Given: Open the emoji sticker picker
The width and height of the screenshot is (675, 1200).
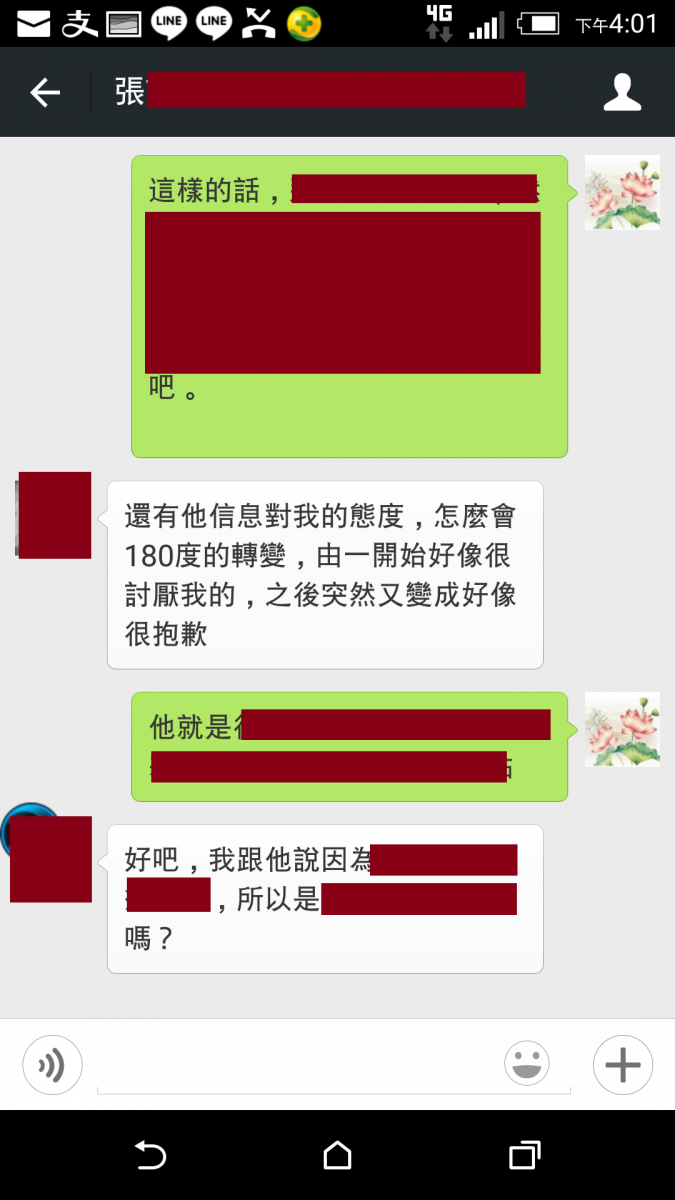Looking at the screenshot, I should (527, 1064).
